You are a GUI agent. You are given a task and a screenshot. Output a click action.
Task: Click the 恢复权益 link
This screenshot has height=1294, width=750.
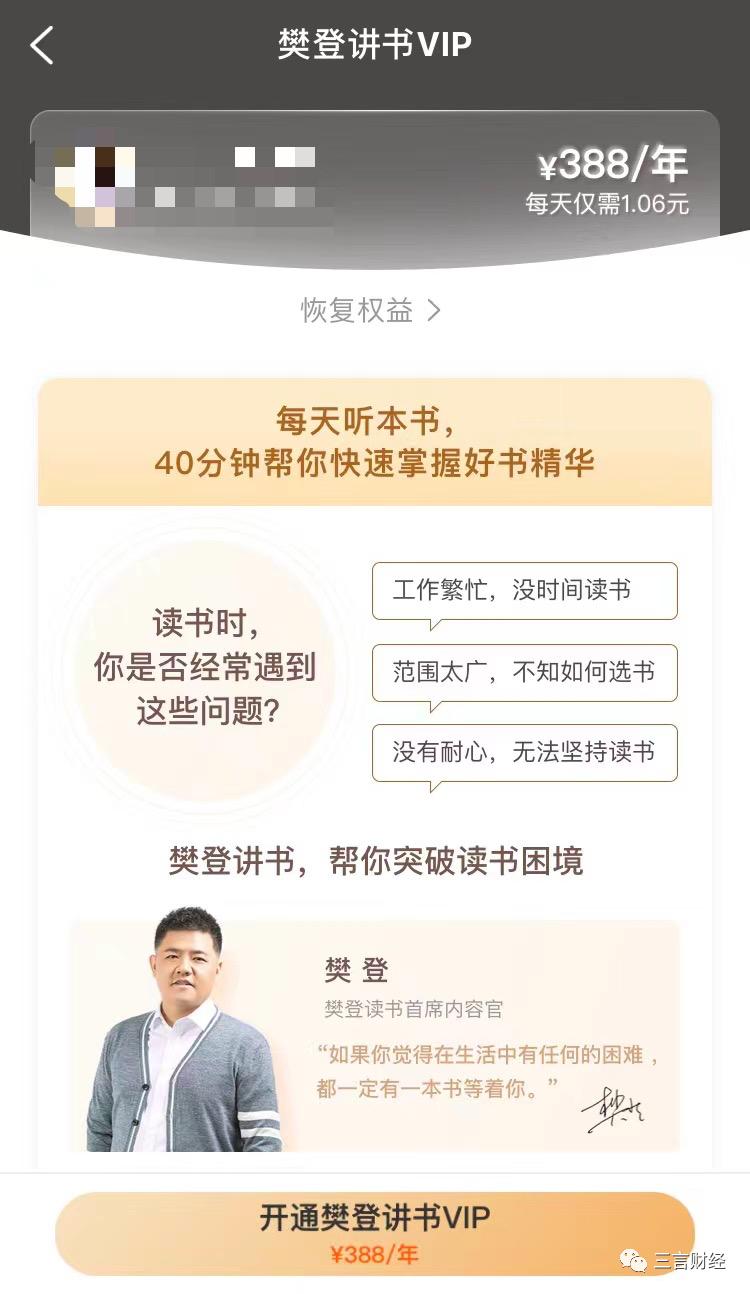click(x=358, y=311)
